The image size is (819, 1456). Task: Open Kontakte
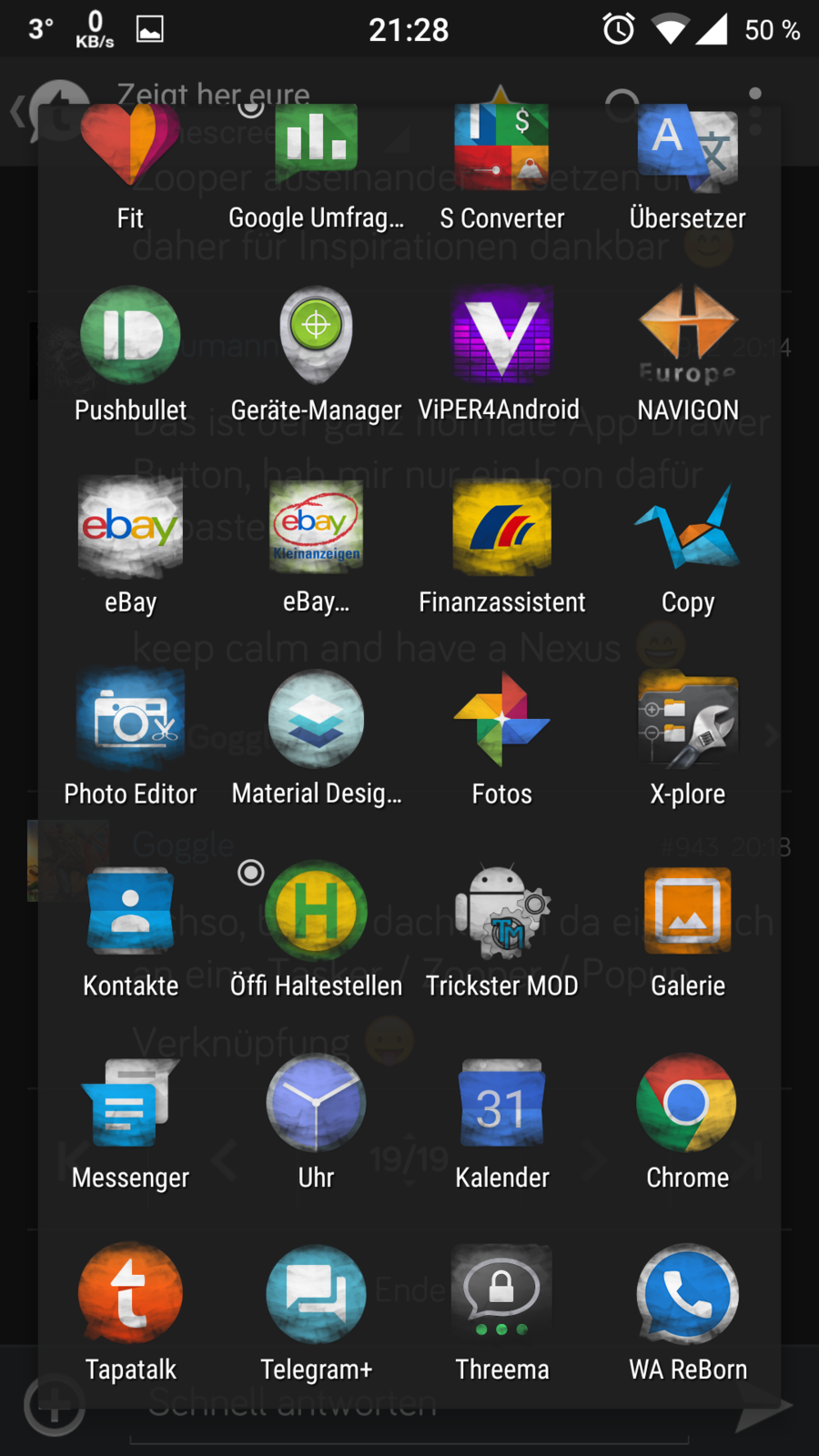point(130,912)
